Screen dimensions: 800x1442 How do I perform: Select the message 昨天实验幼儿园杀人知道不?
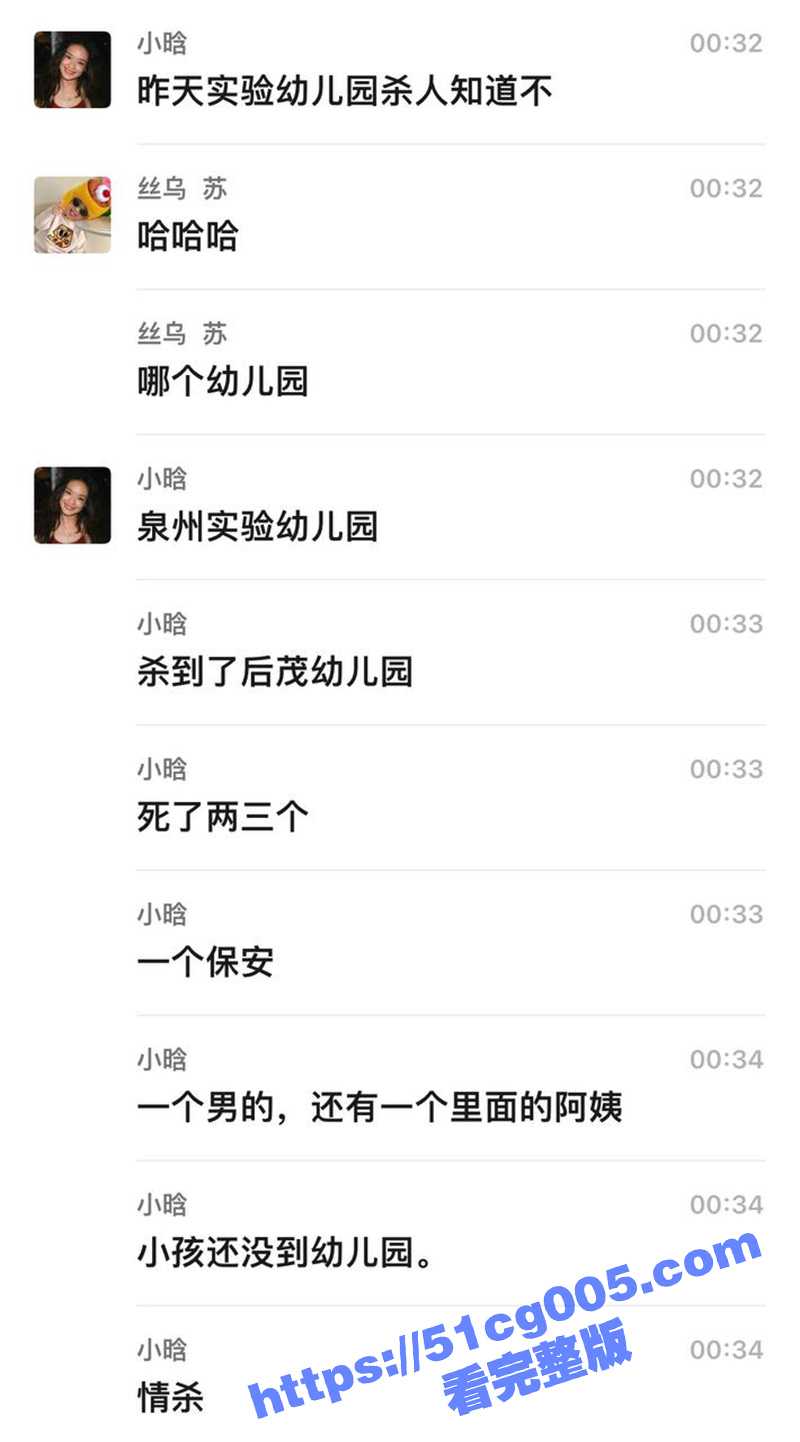[x=350, y=90]
